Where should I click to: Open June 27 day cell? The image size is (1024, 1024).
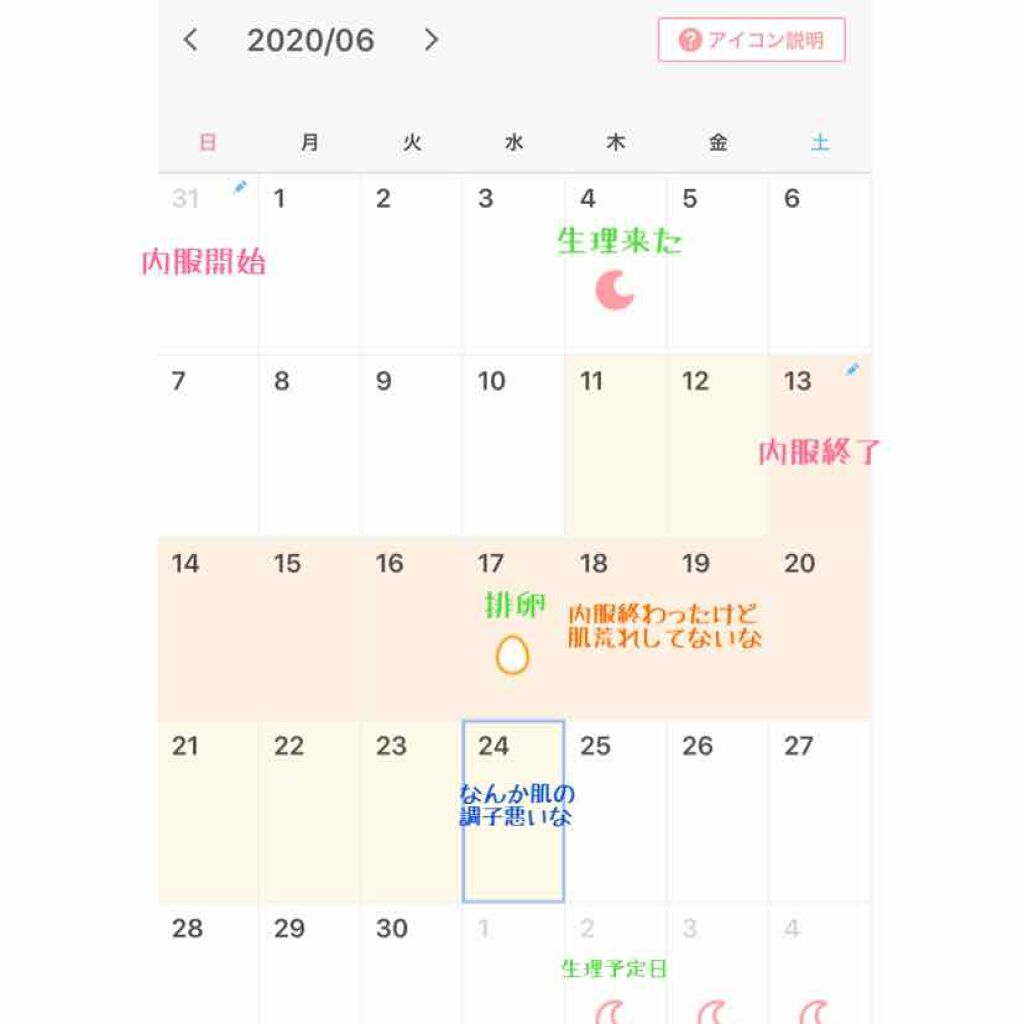click(819, 810)
